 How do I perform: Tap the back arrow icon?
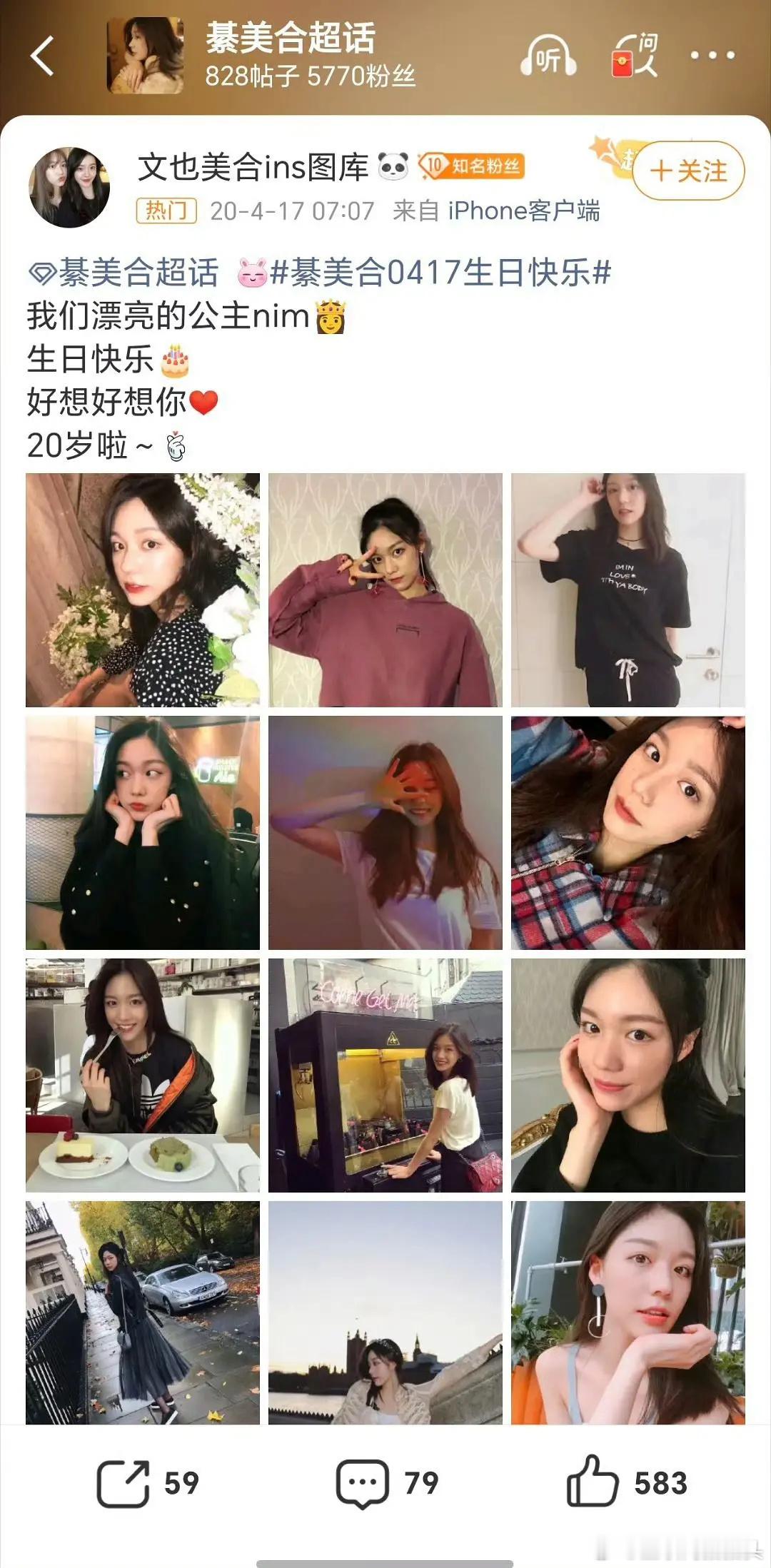[43, 54]
